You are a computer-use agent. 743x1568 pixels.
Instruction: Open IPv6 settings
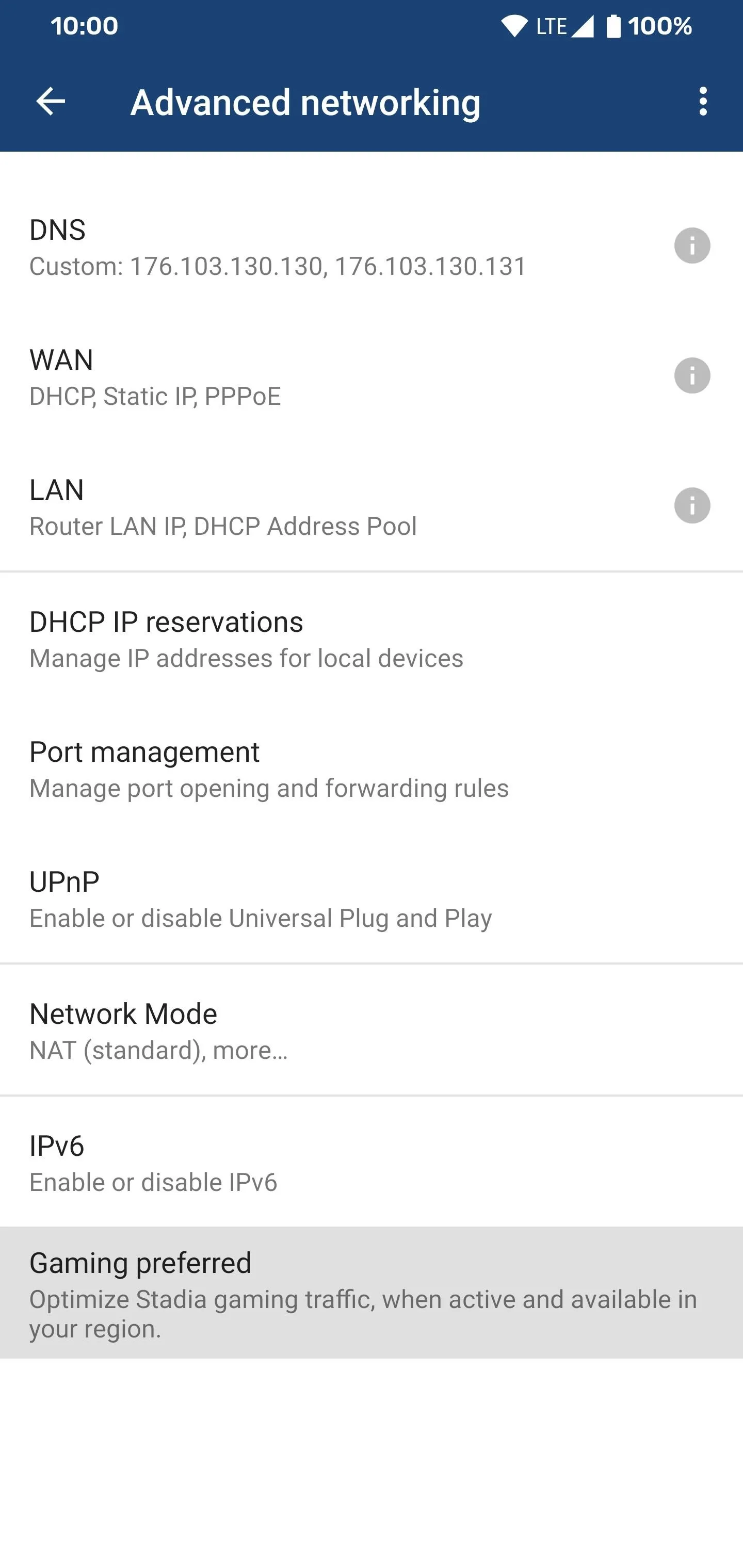point(372,1162)
